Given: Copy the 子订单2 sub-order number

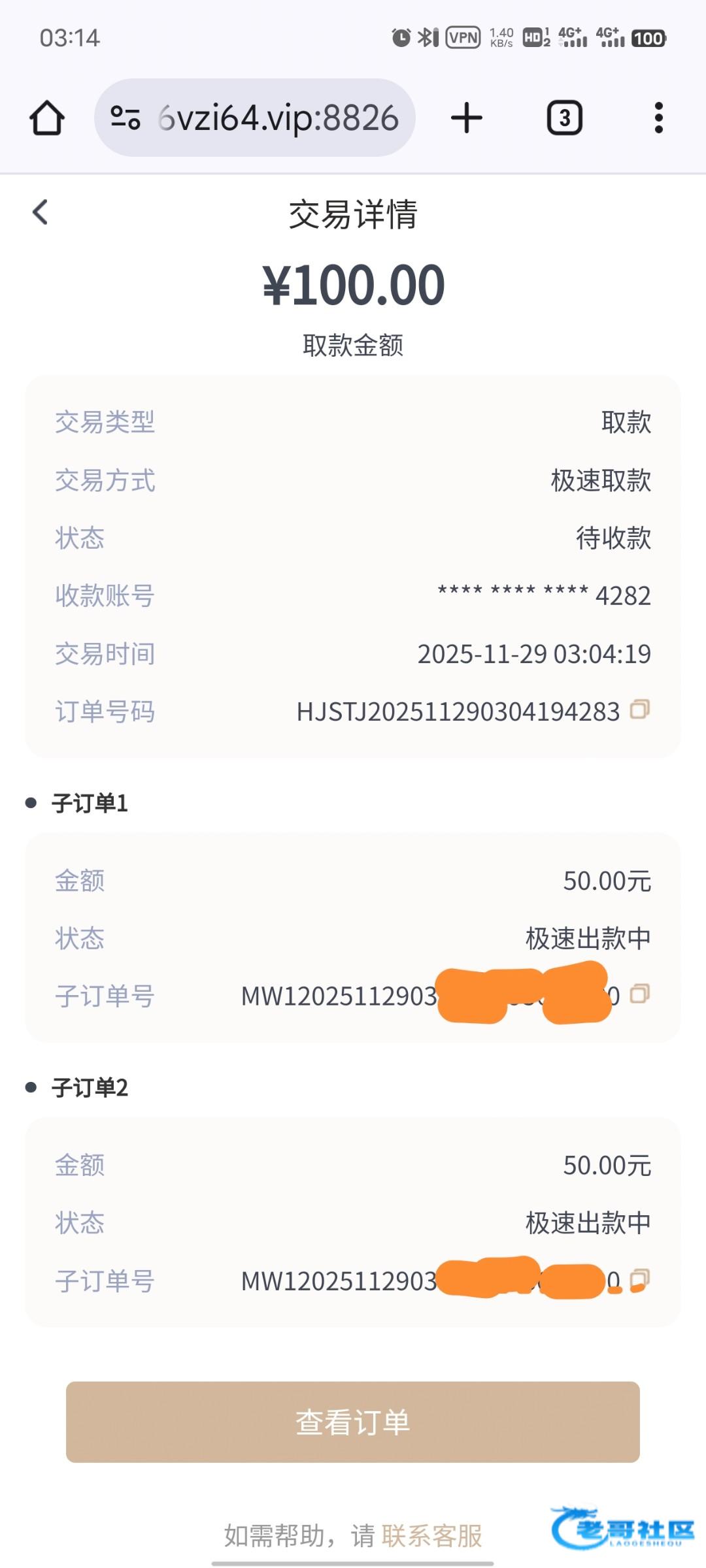Looking at the screenshot, I should click(639, 1279).
